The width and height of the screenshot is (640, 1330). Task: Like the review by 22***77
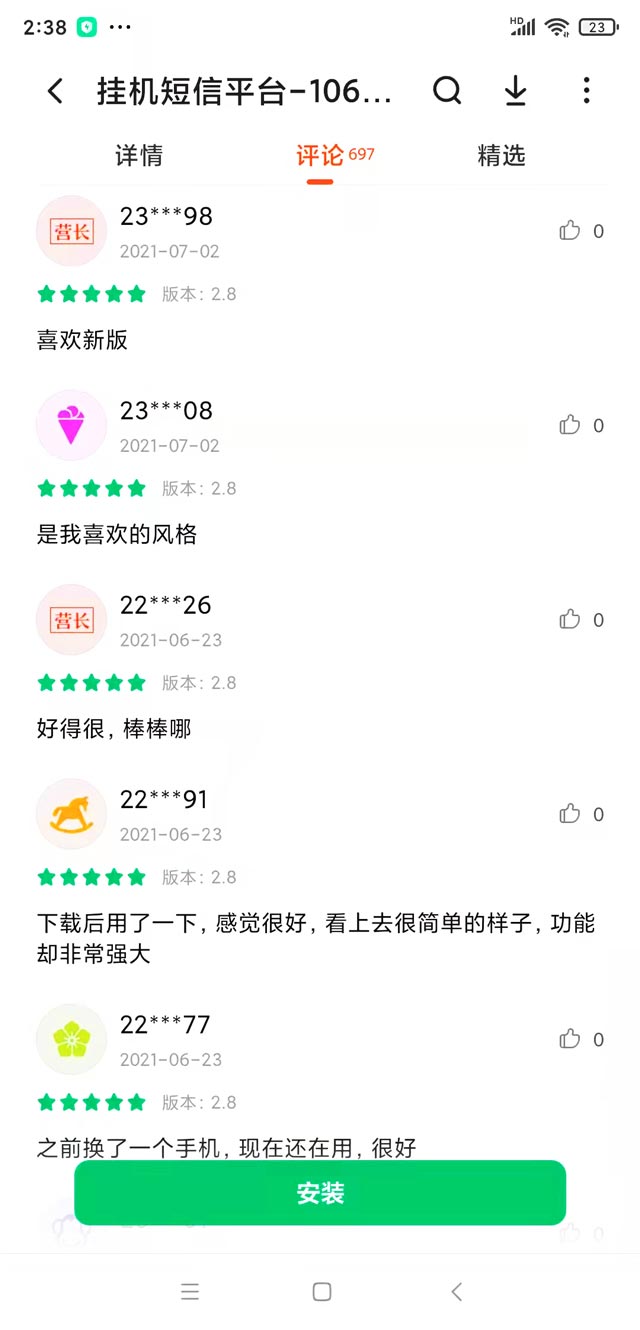570,1040
